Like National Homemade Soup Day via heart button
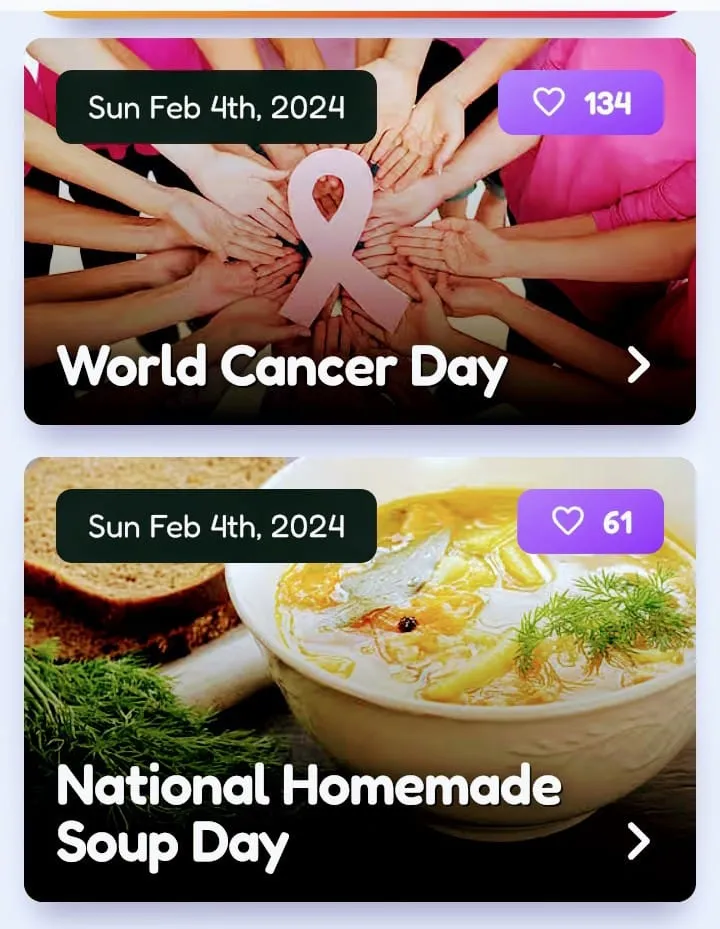The image size is (720, 929). point(590,521)
